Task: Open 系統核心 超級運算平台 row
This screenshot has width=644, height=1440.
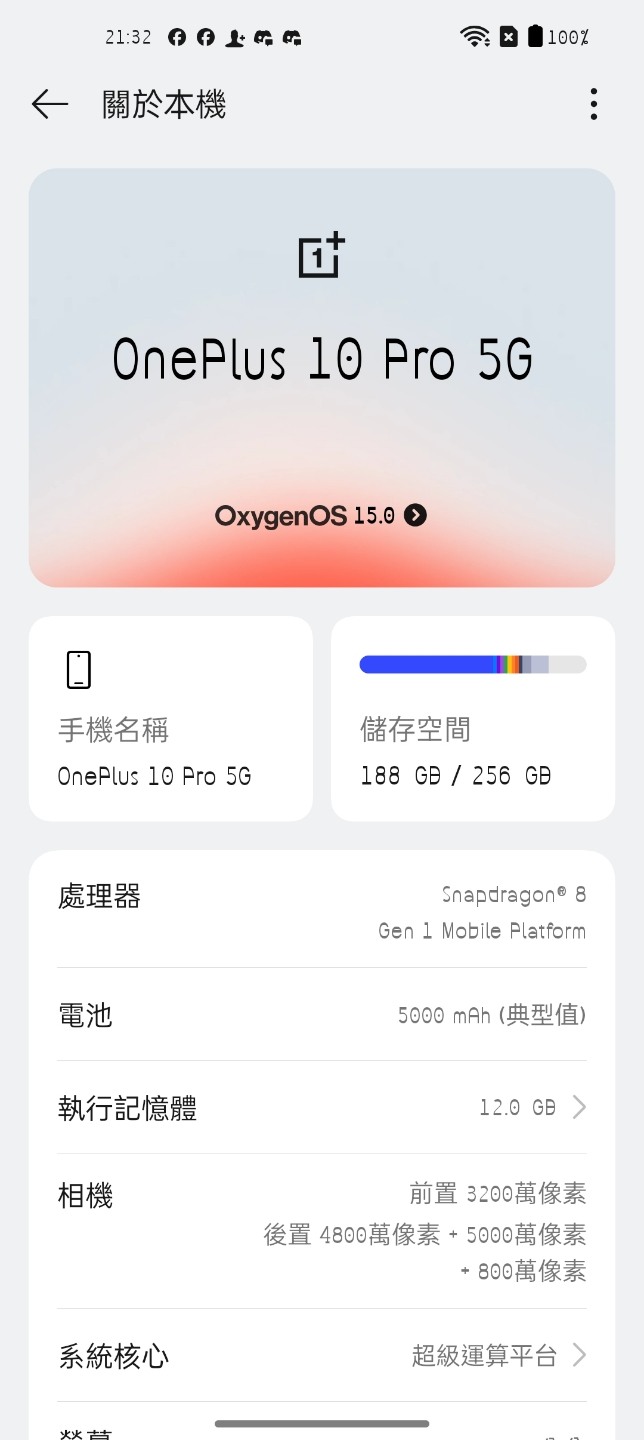Action: 322,1356
